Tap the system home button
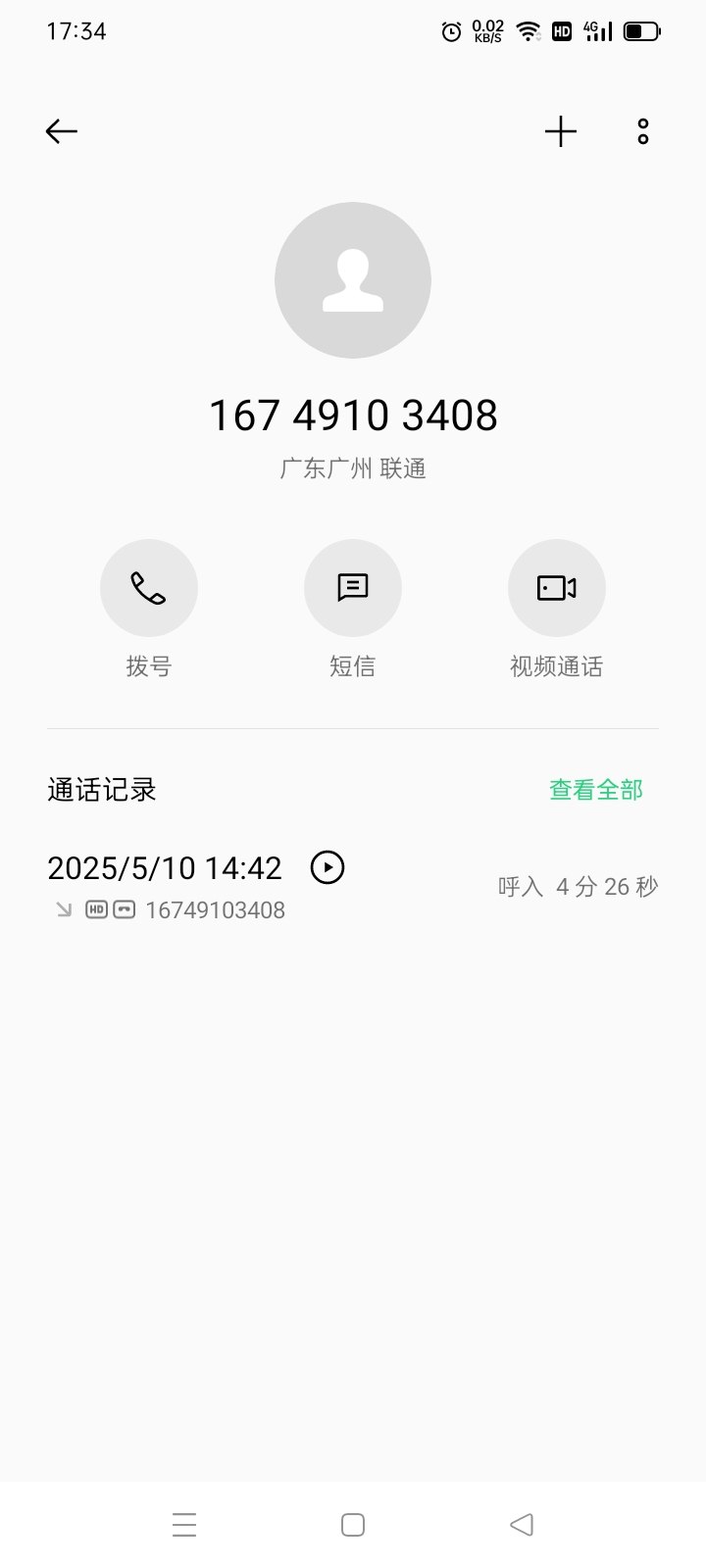 353,1525
